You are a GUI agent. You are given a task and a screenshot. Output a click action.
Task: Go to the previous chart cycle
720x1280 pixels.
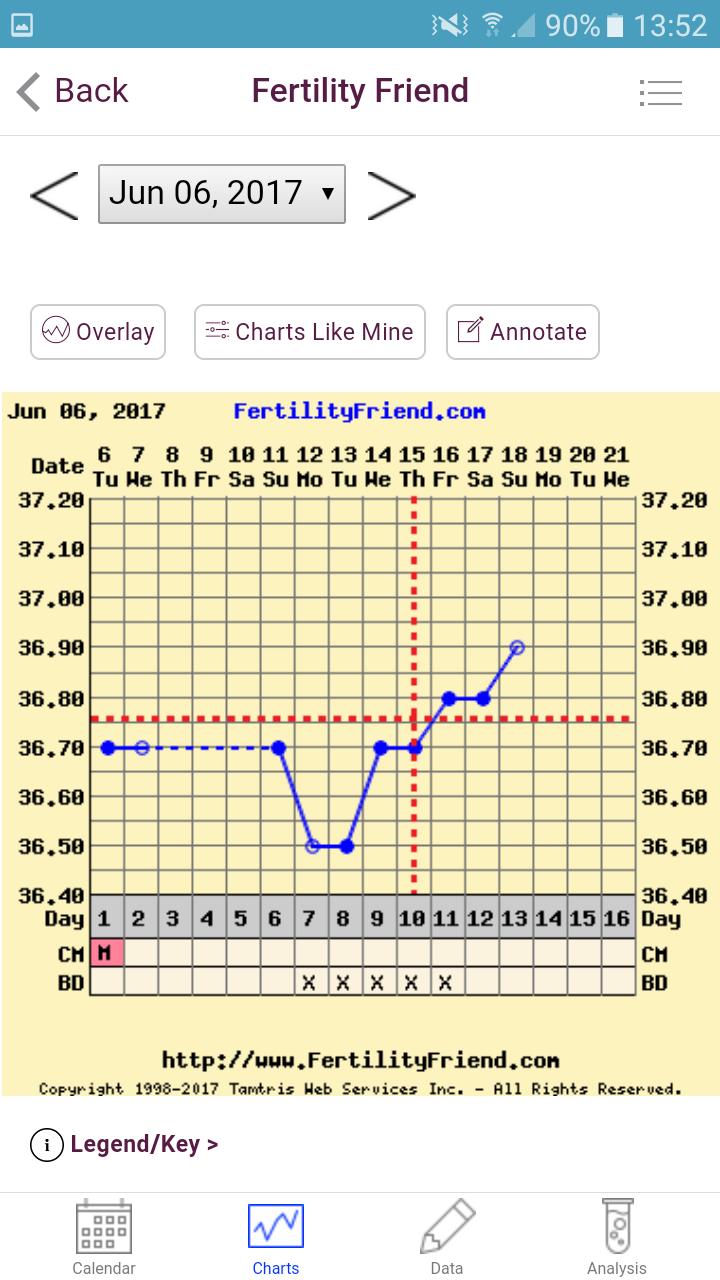click(x=54, y=194)
